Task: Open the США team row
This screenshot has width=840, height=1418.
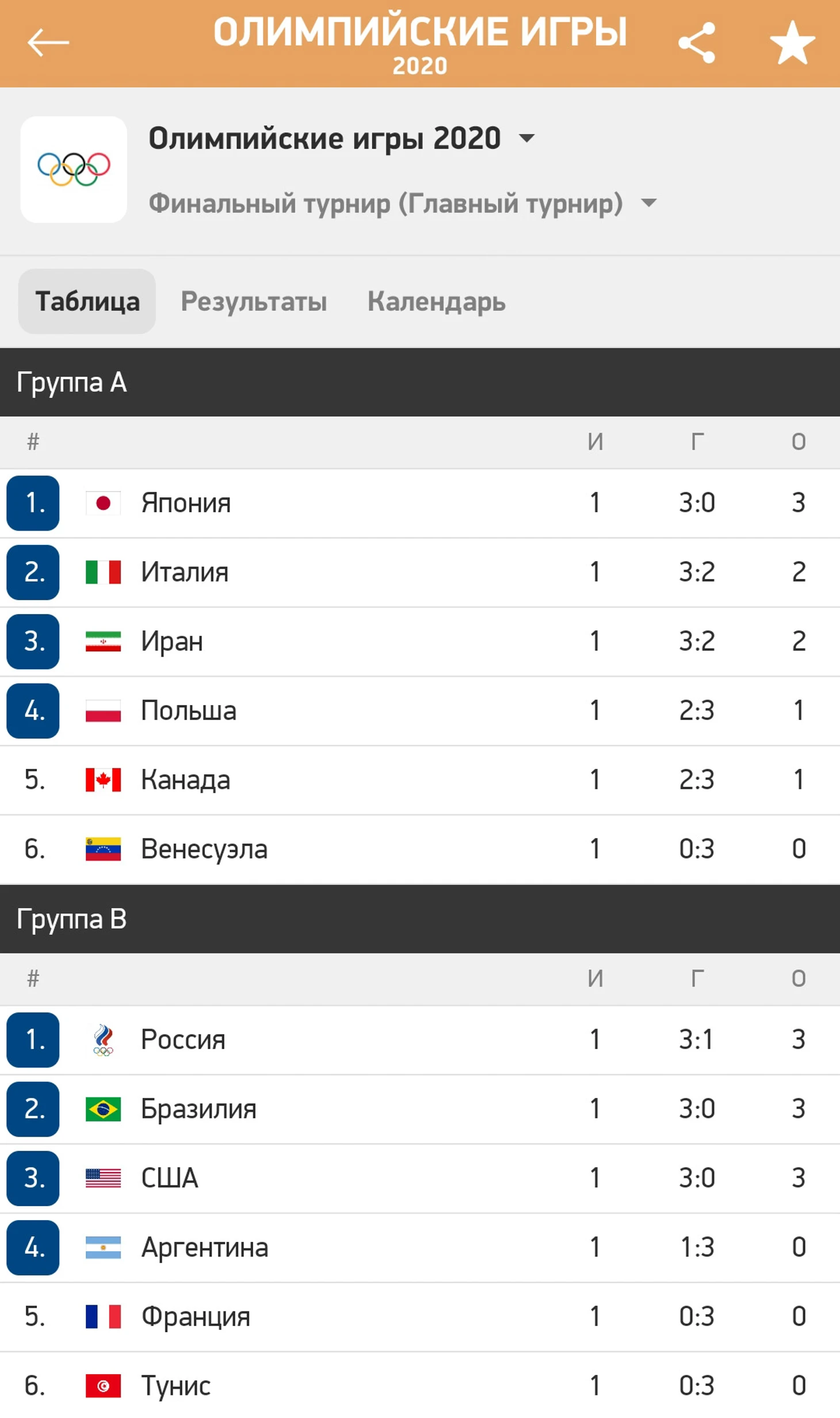Action: click(170, 1178)
